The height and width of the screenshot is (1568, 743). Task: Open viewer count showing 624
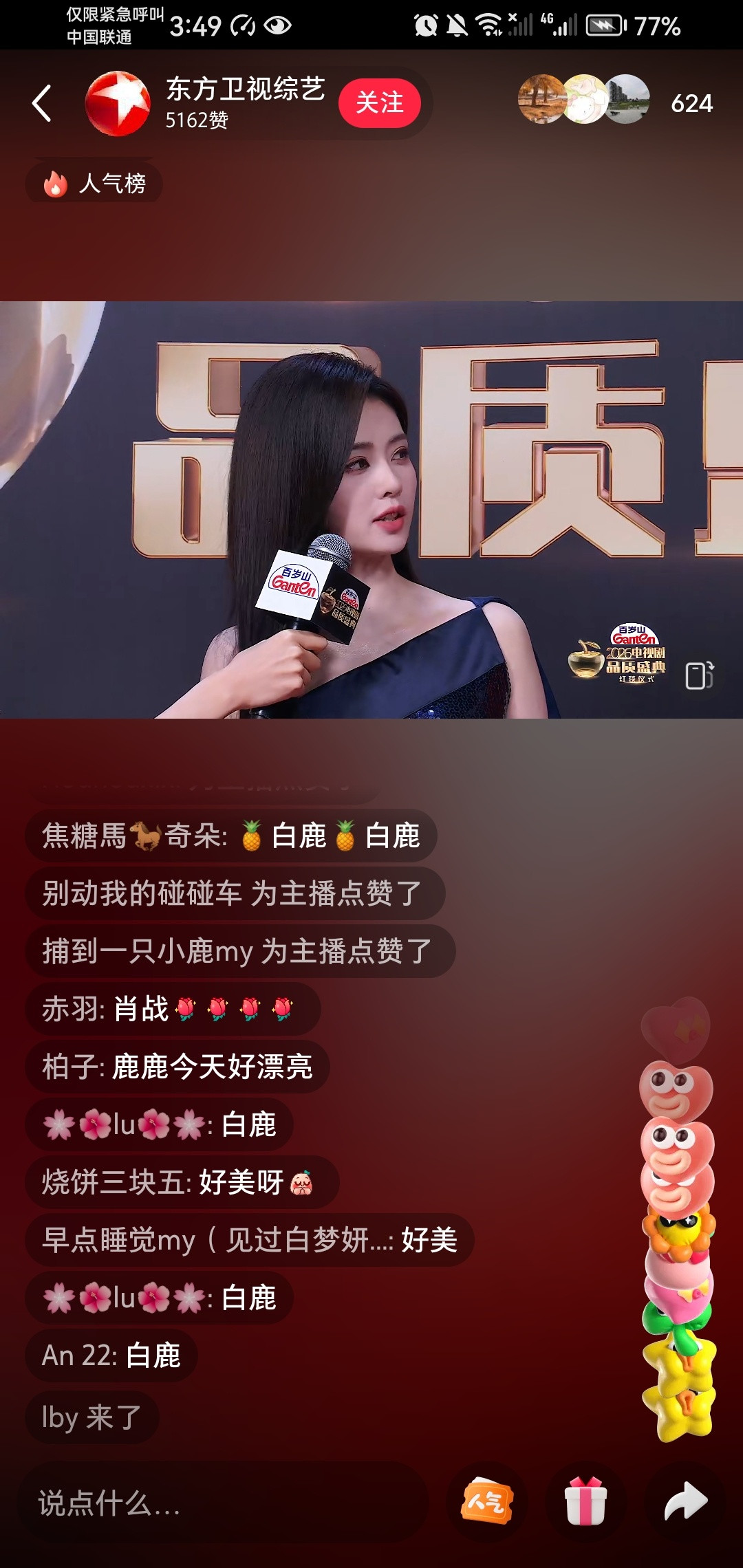pyautogui.click(x=691, y=105)
